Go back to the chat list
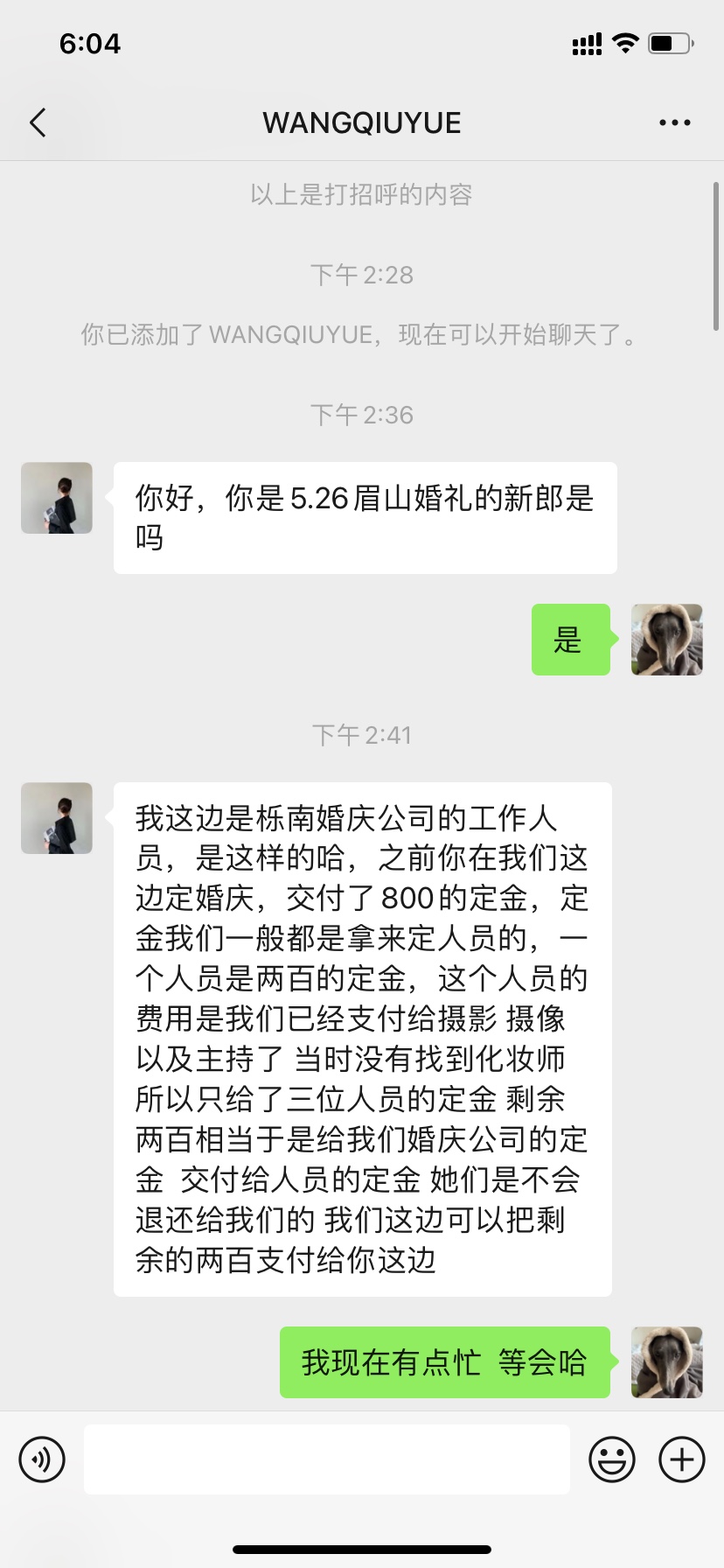 38,123
